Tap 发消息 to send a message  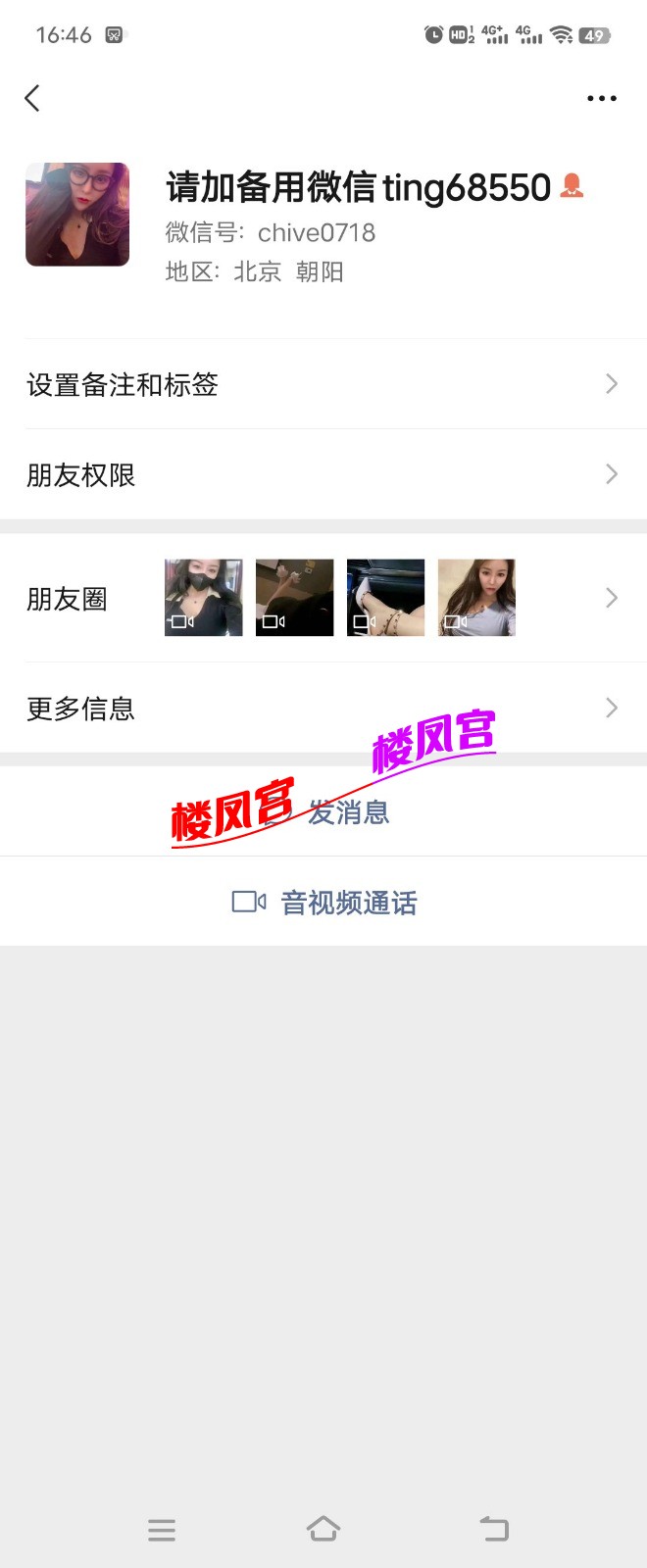click(x=348, y=812)
